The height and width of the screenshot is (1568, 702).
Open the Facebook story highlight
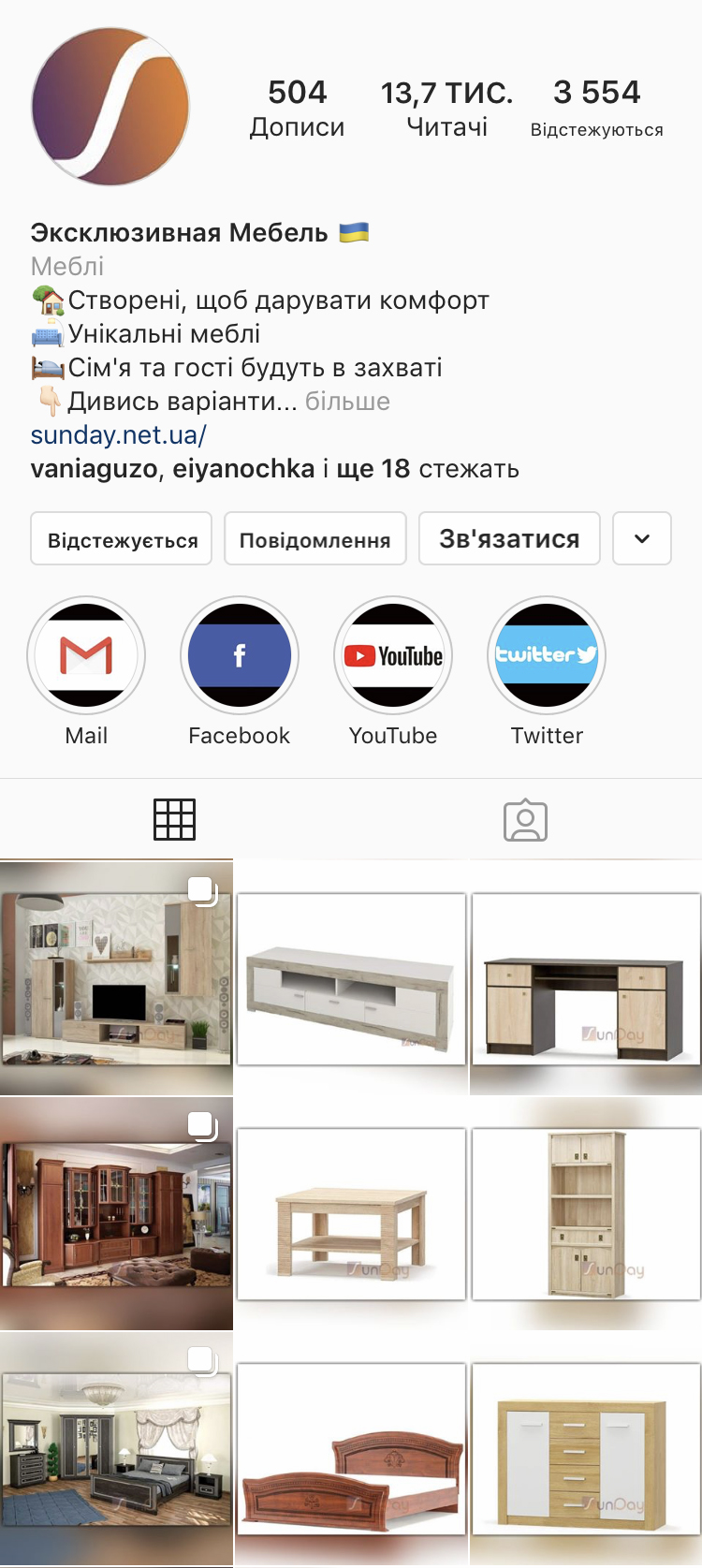pyautogui.click(x=240, y=656)
